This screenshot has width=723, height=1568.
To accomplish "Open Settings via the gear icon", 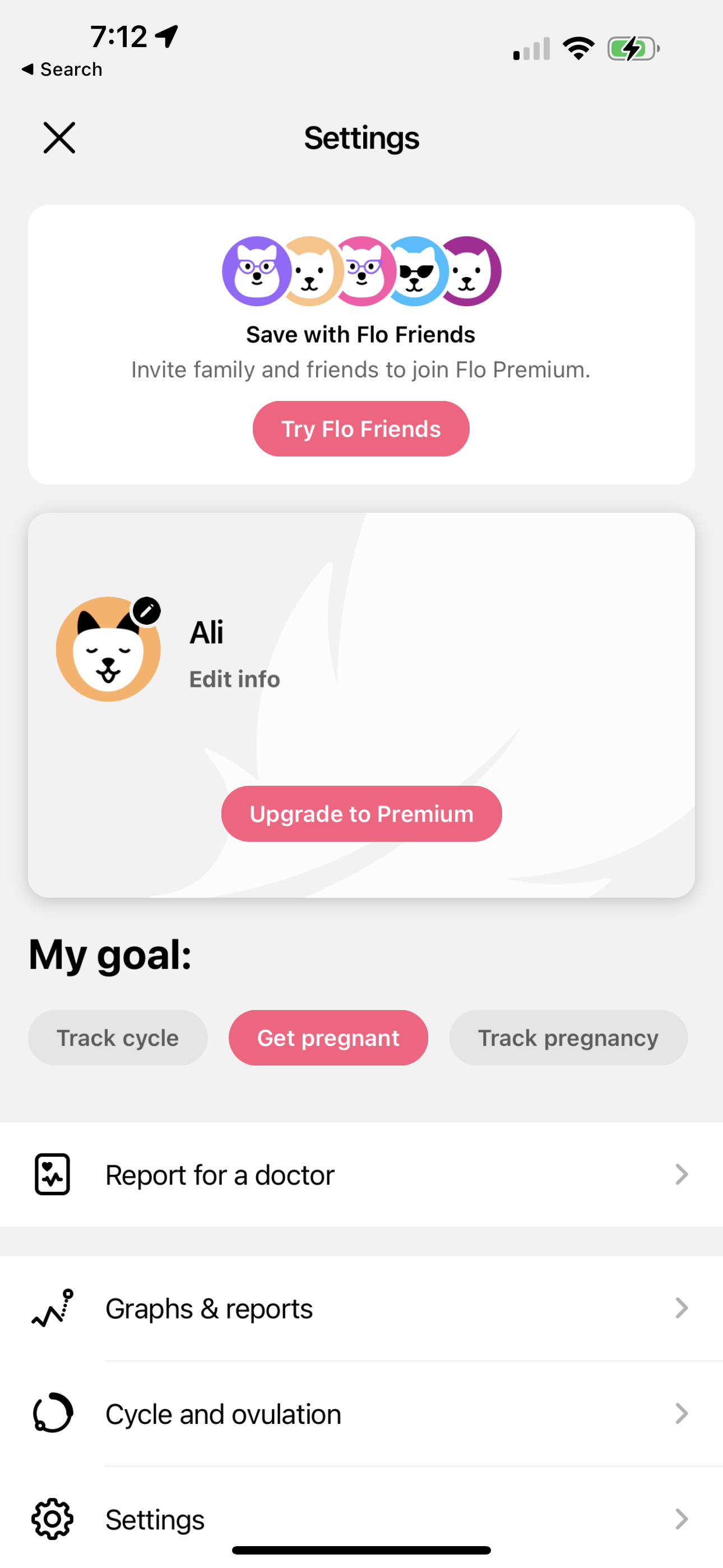I will [x=52, y=1519].
